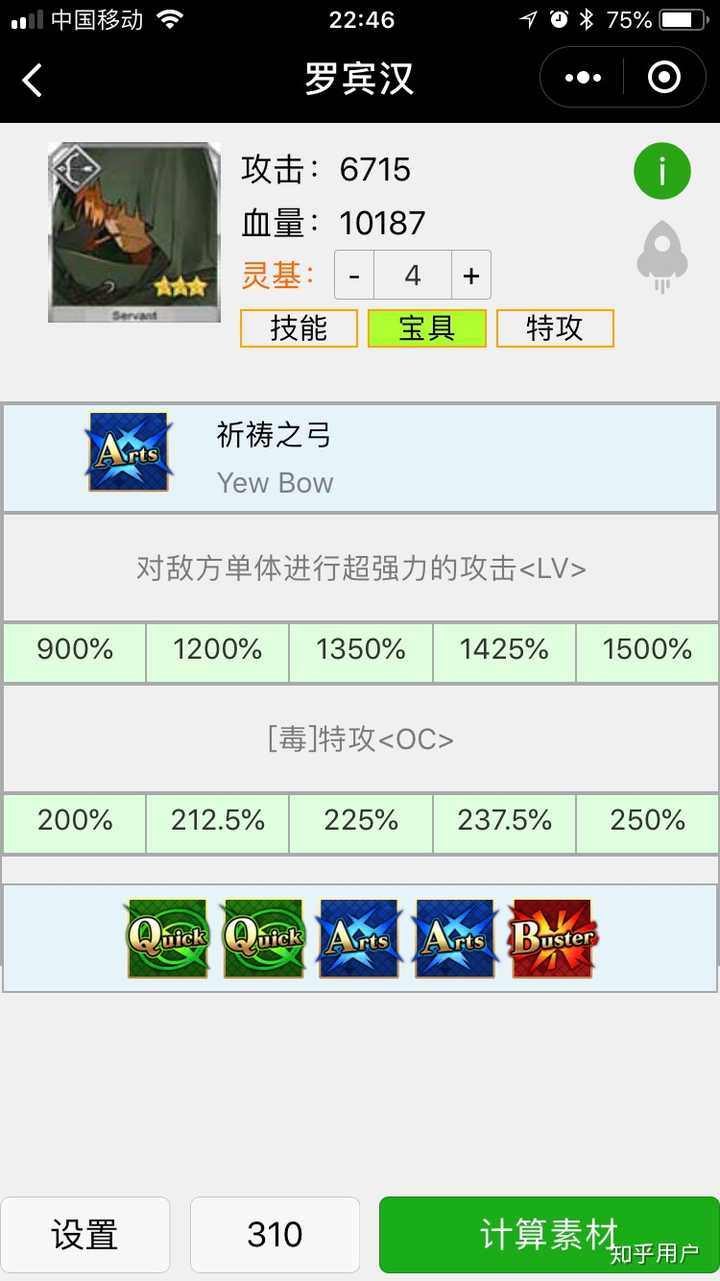720x1281 pixels.
Task: Open the servant portrait thumbnail
Action: tap(133, 231)
